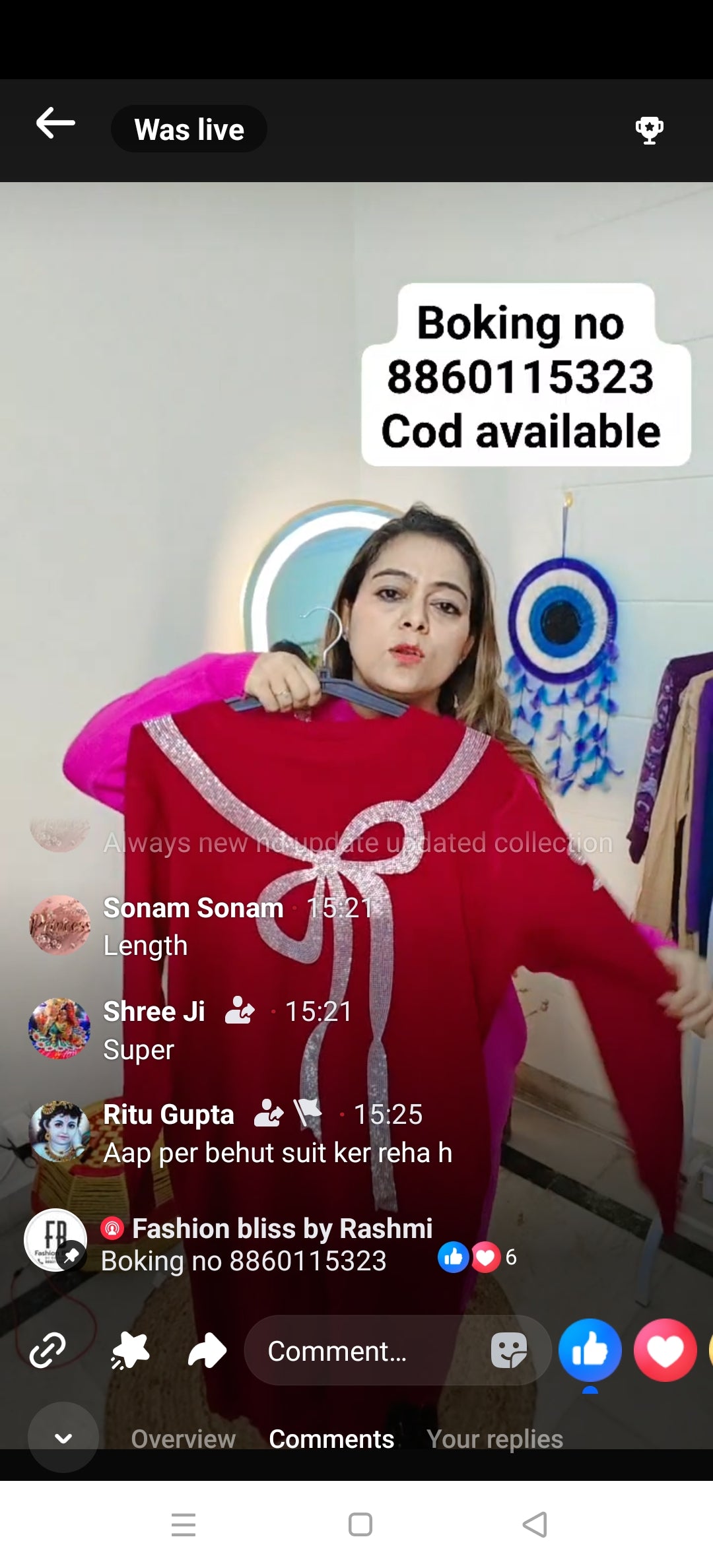Copy the live video link
The width and height of the screenshot is (713, 1568).
pyautogui.click(x=48, y=1350)
